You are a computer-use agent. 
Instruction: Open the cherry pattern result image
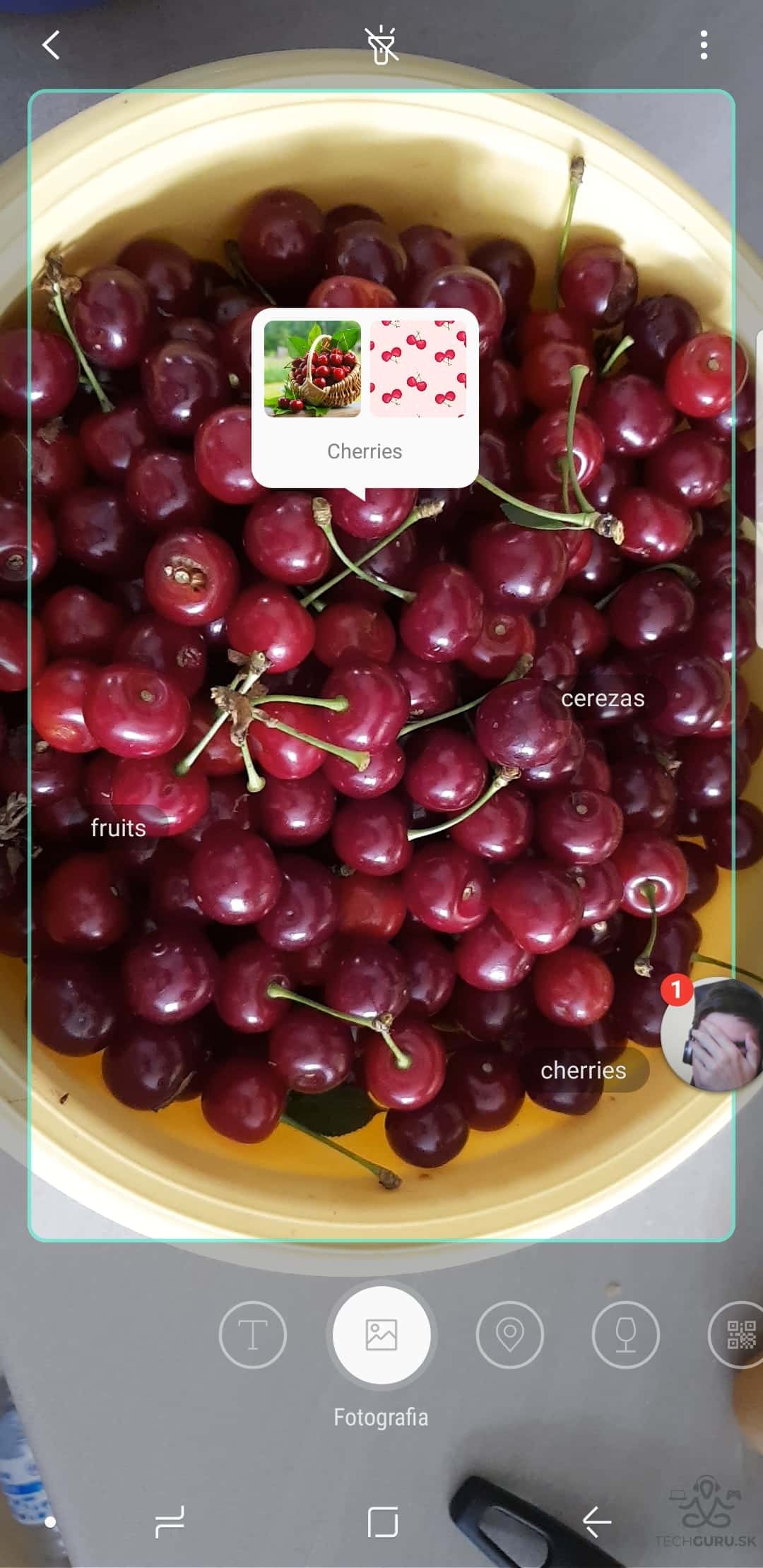coord(418,369)
